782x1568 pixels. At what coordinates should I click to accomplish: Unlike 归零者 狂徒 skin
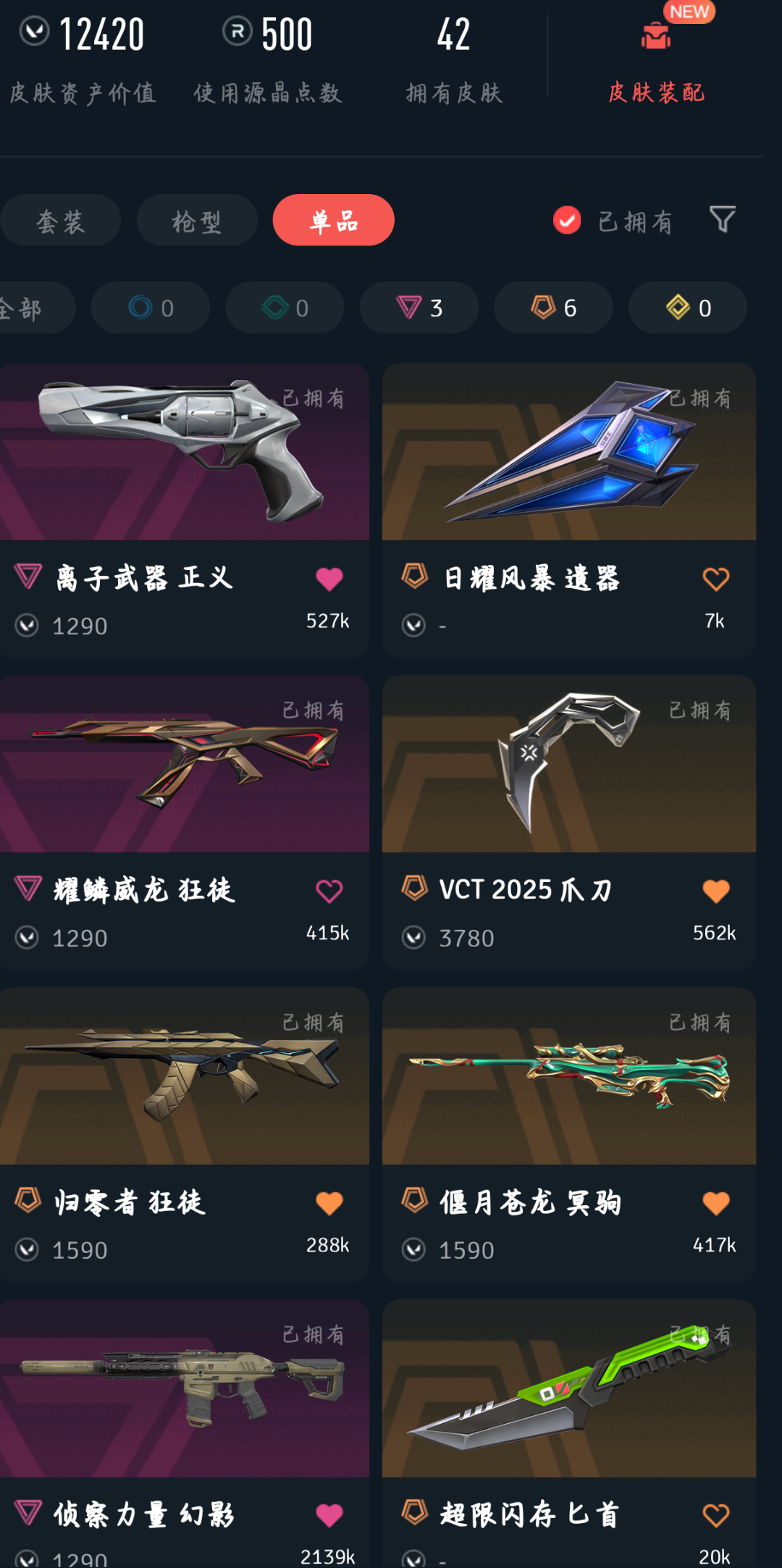tap(329, 1203)
